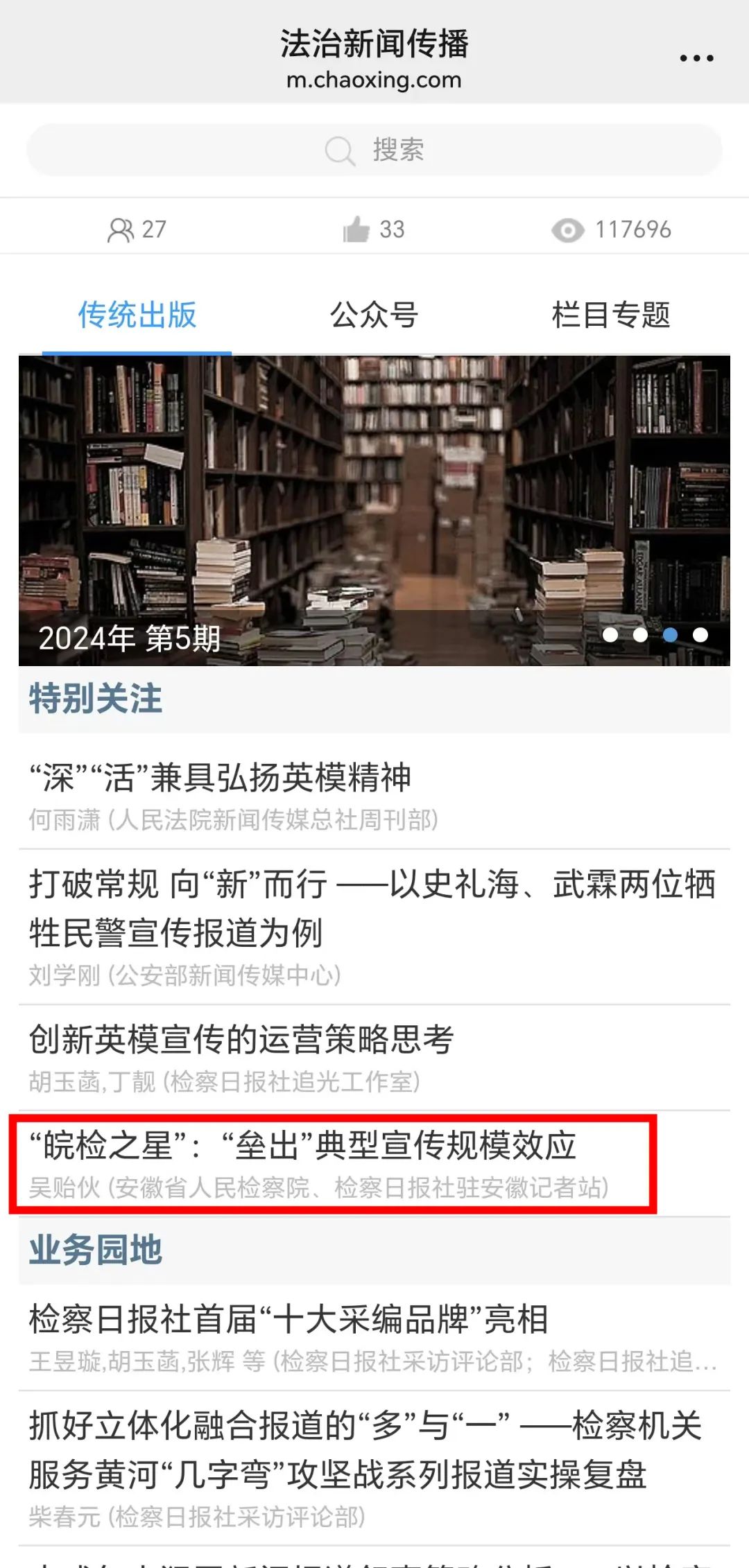Read 创新英模宣传的运营策略思考

pyautogui.click(x=241, y=1040)
